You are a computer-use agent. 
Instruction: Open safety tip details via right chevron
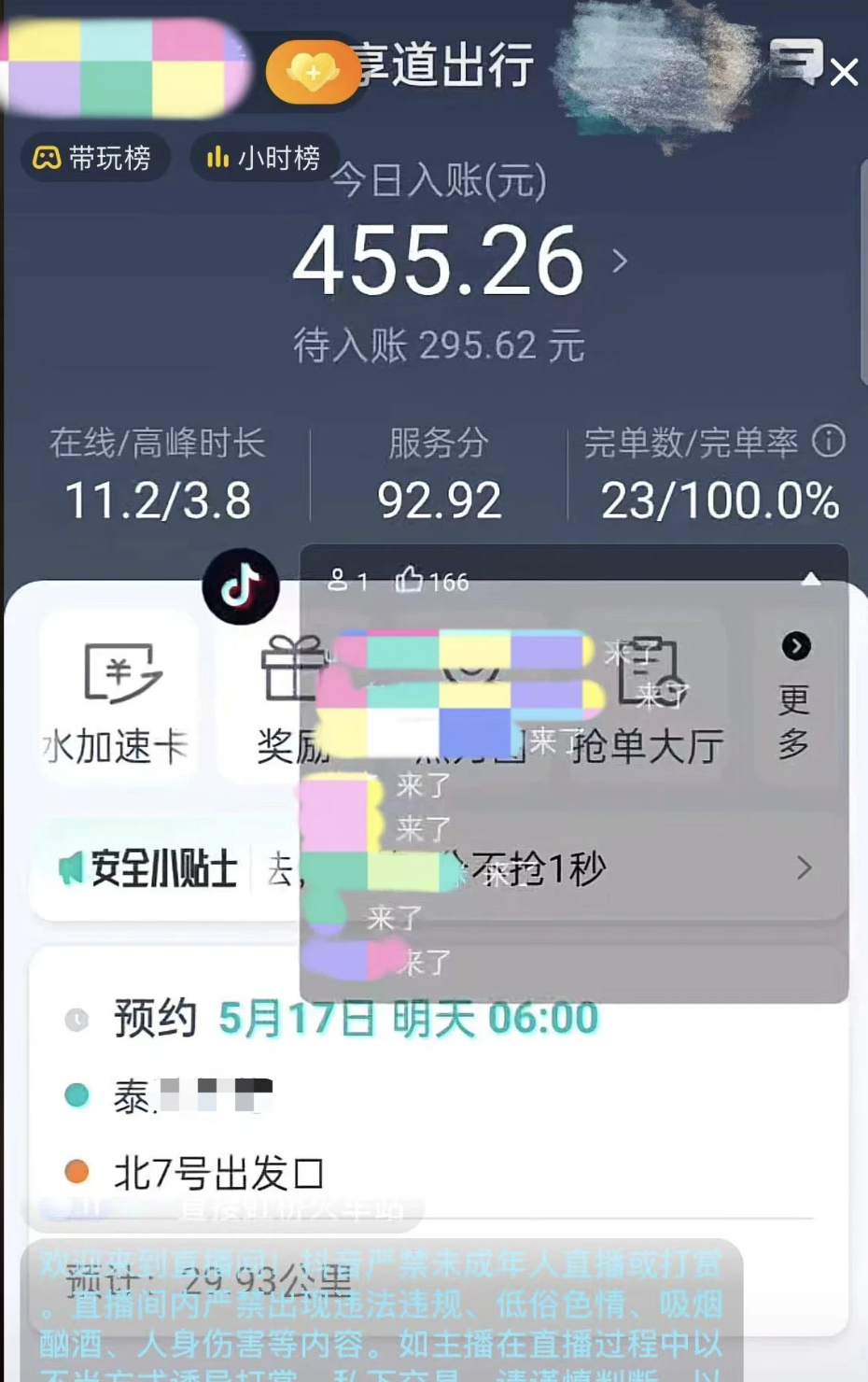804,867
